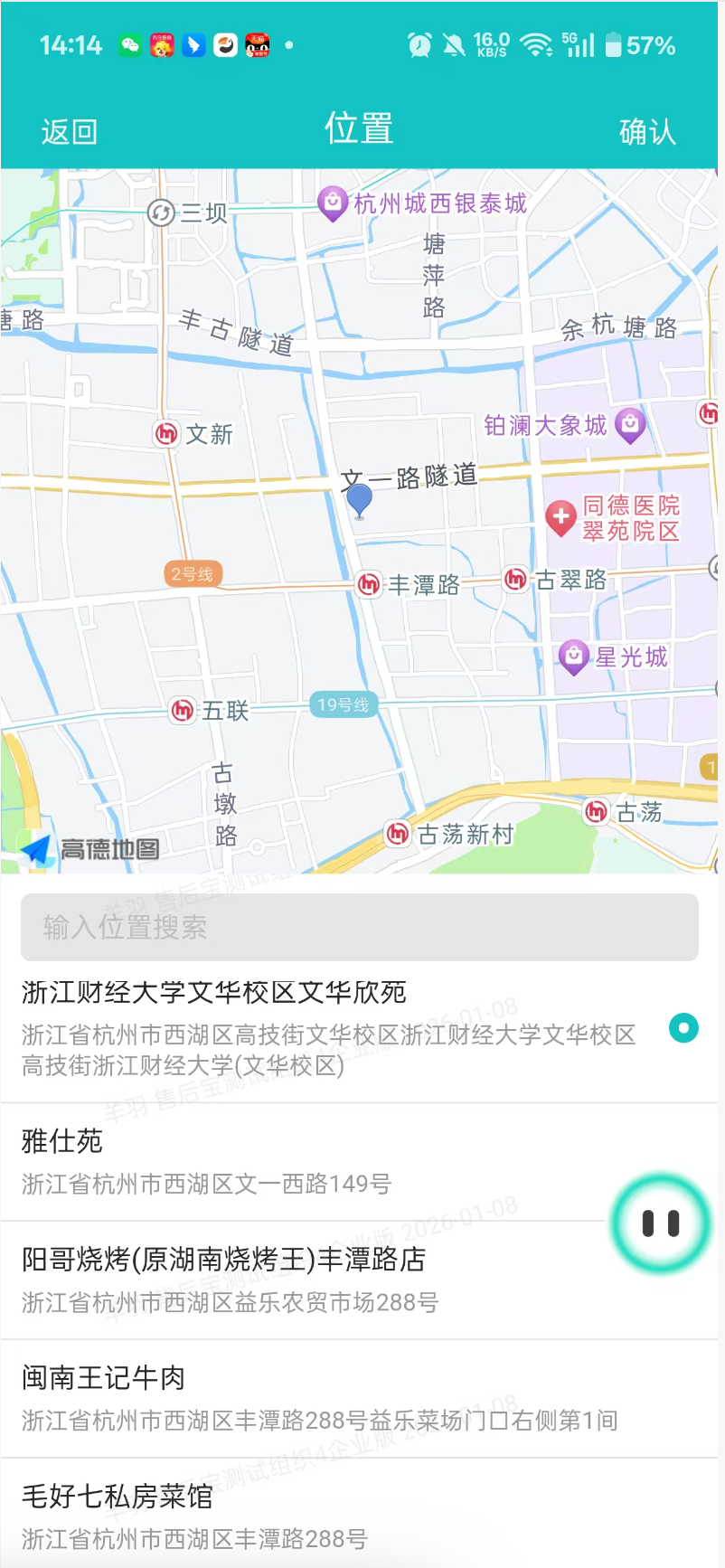Image resolution: width=725 pixels, height=1568 pixels.
Task: Tap 星光城 marker on map
Action: pos(574,656)
